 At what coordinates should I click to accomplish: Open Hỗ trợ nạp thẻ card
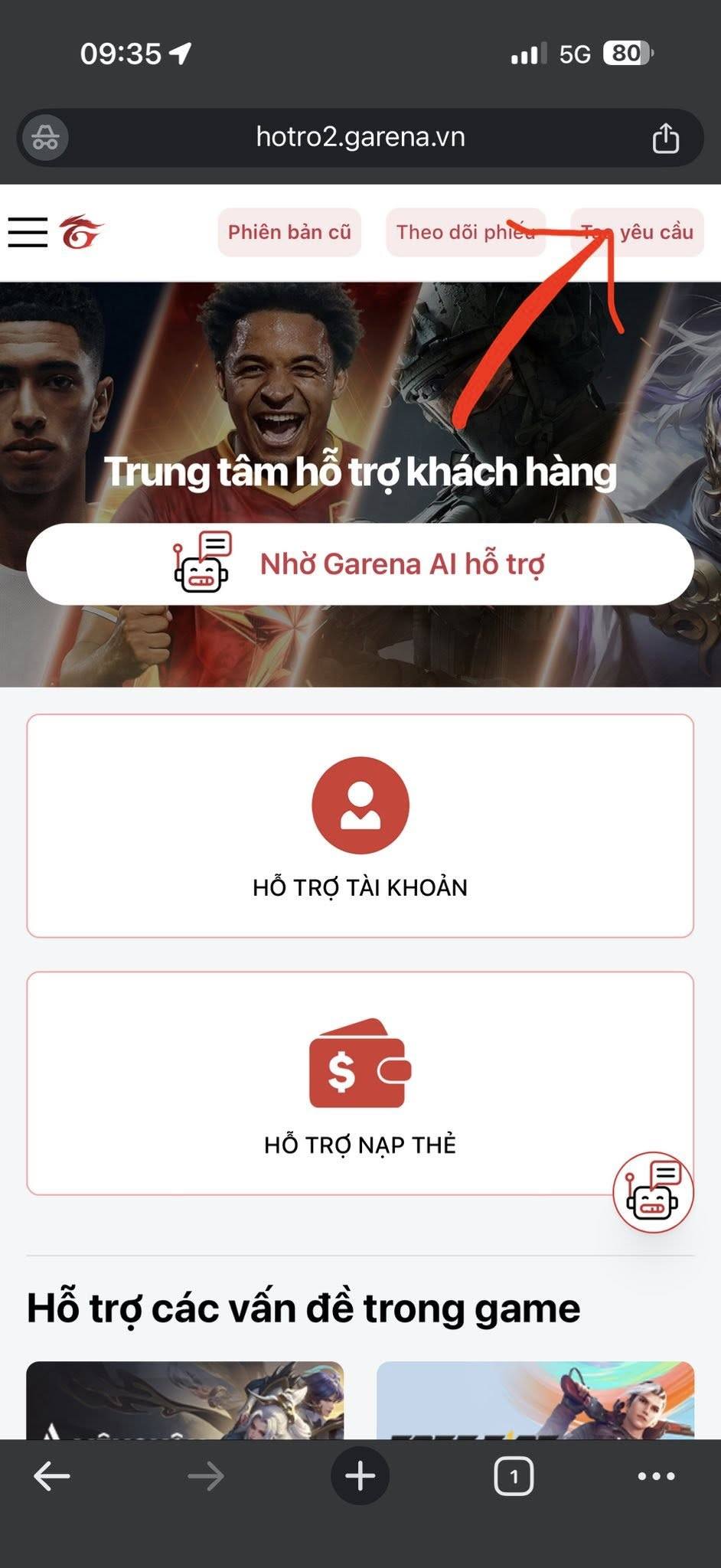[360, 1083]
